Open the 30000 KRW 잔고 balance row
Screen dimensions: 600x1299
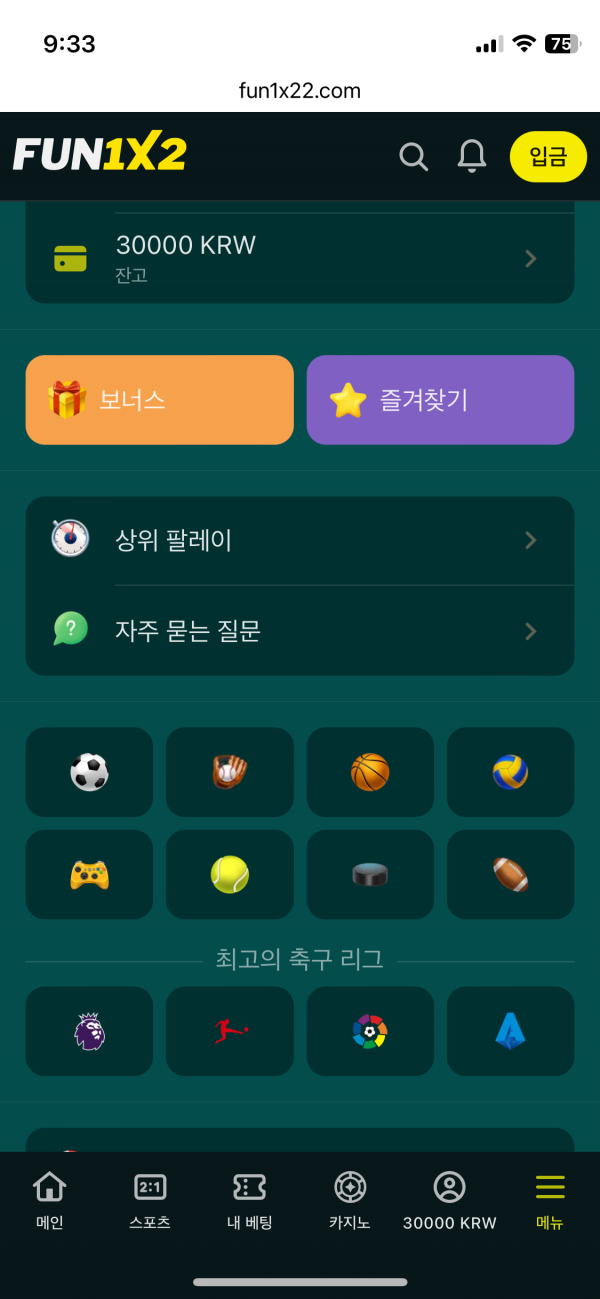[x=300, y=258]
